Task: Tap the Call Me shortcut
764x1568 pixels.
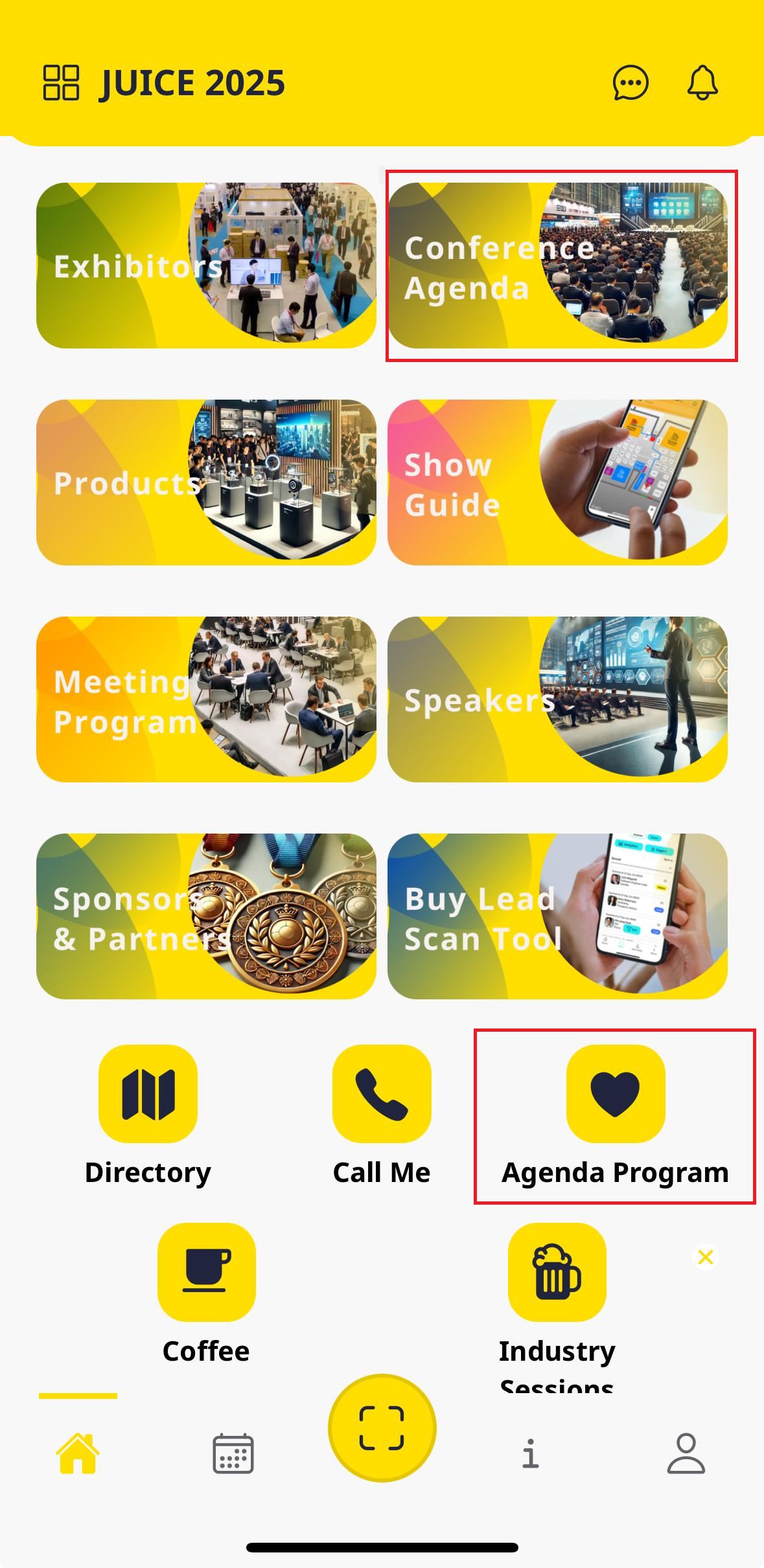Action: coord(382,1094)
